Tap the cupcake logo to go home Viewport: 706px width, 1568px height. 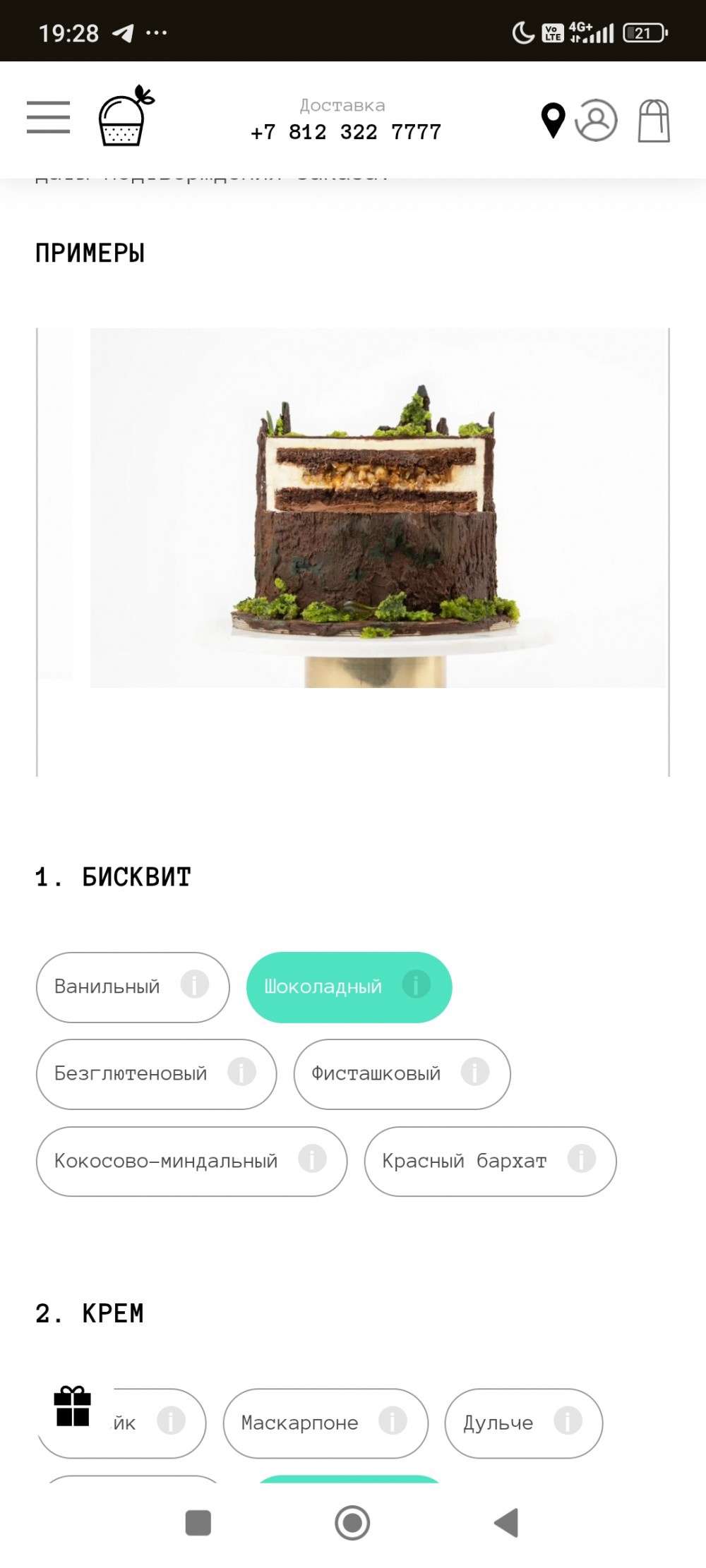click(x=126, y=116)
